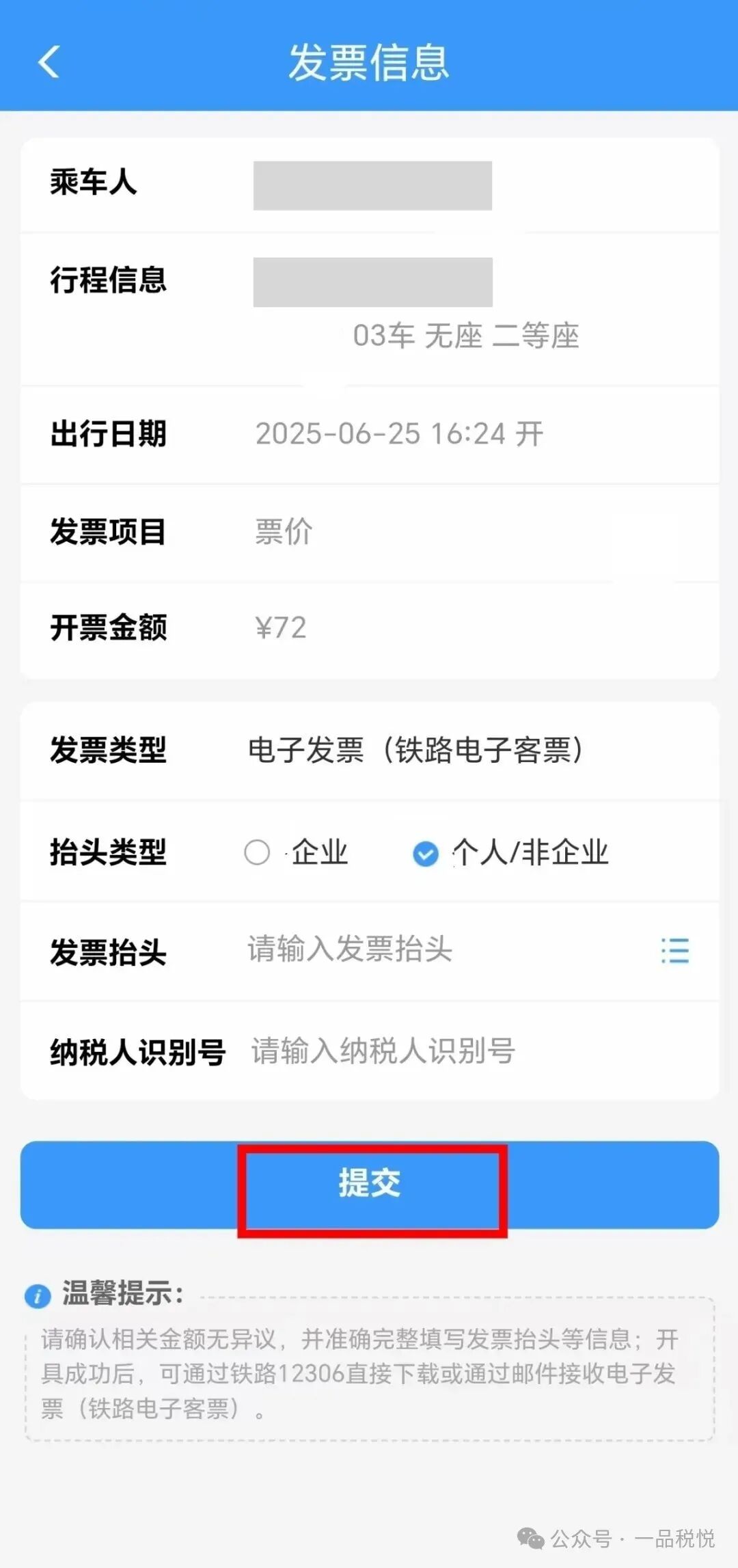738x1568 pixels.
Task: Tap the 纳税人识别号 input field
Action: pyautogui.click(x=471, y=1051)
